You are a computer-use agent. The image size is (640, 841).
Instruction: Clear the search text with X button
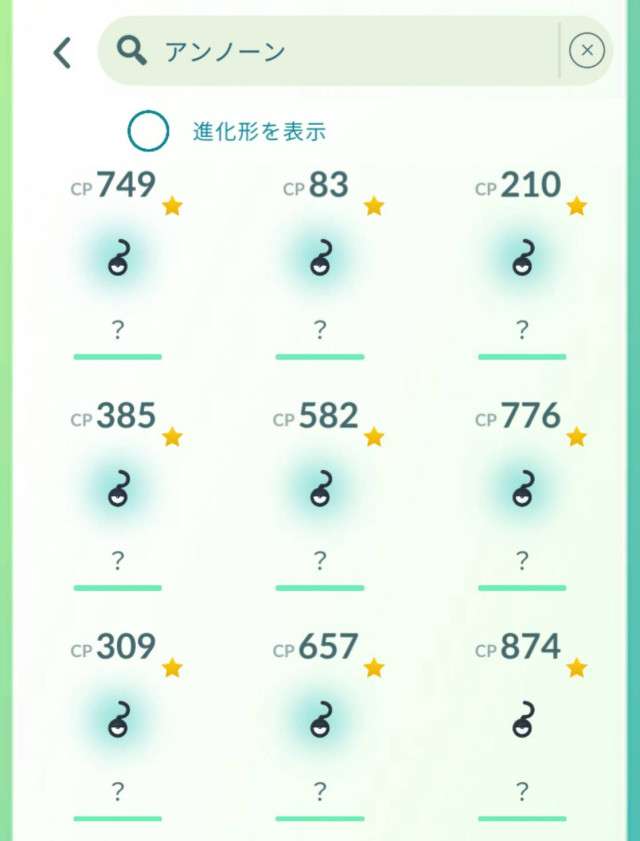[587, 50]
